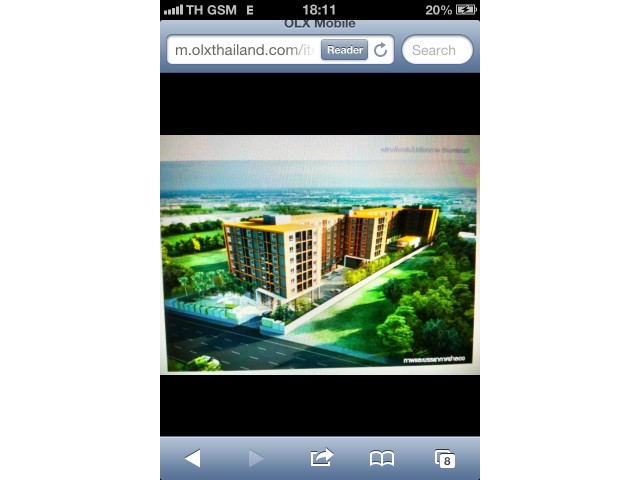640x480 pixels.
Task: Open Reader view
Action: [344, 50]
